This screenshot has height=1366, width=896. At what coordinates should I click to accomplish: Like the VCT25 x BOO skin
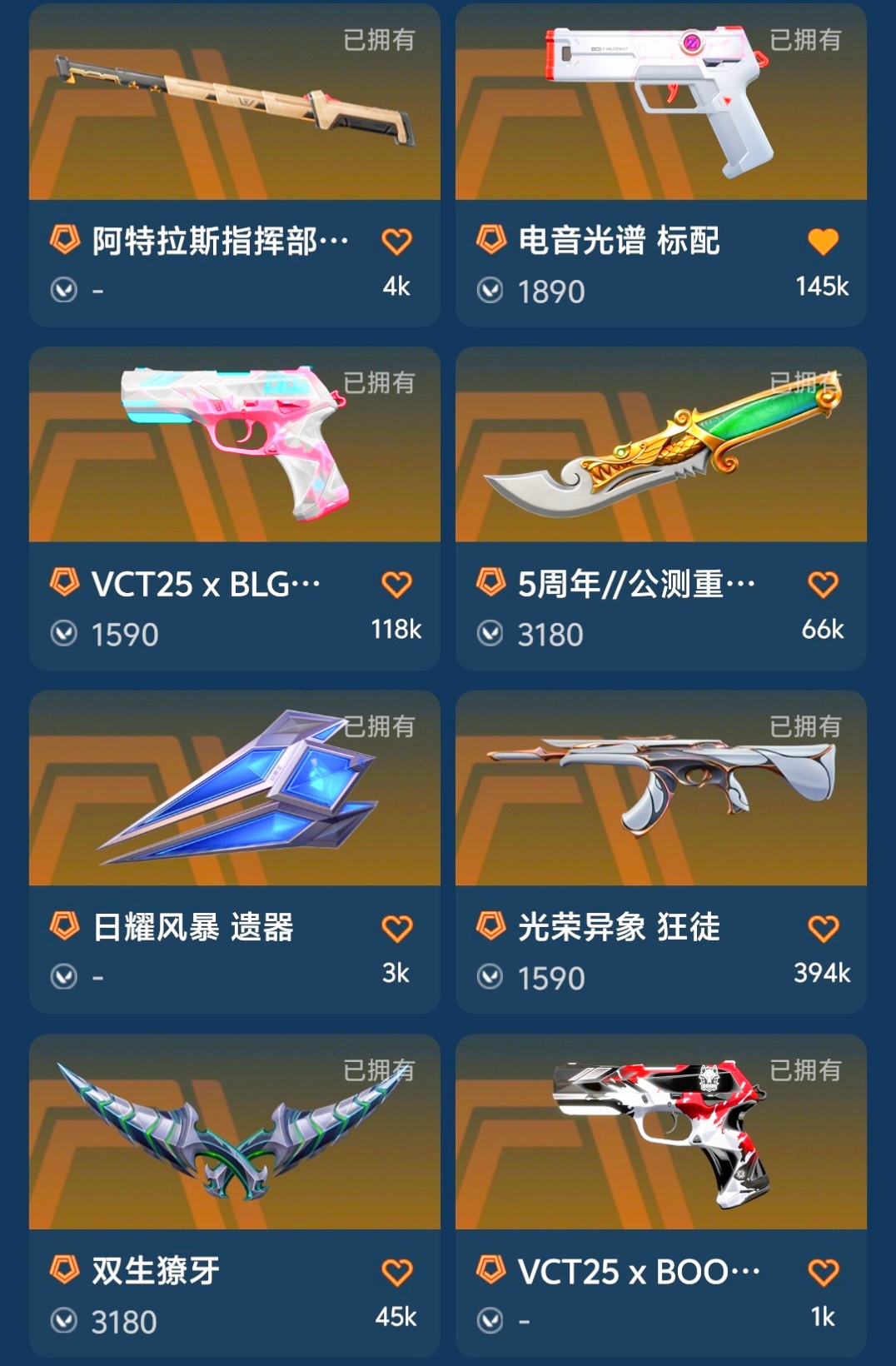point(823,1273)
